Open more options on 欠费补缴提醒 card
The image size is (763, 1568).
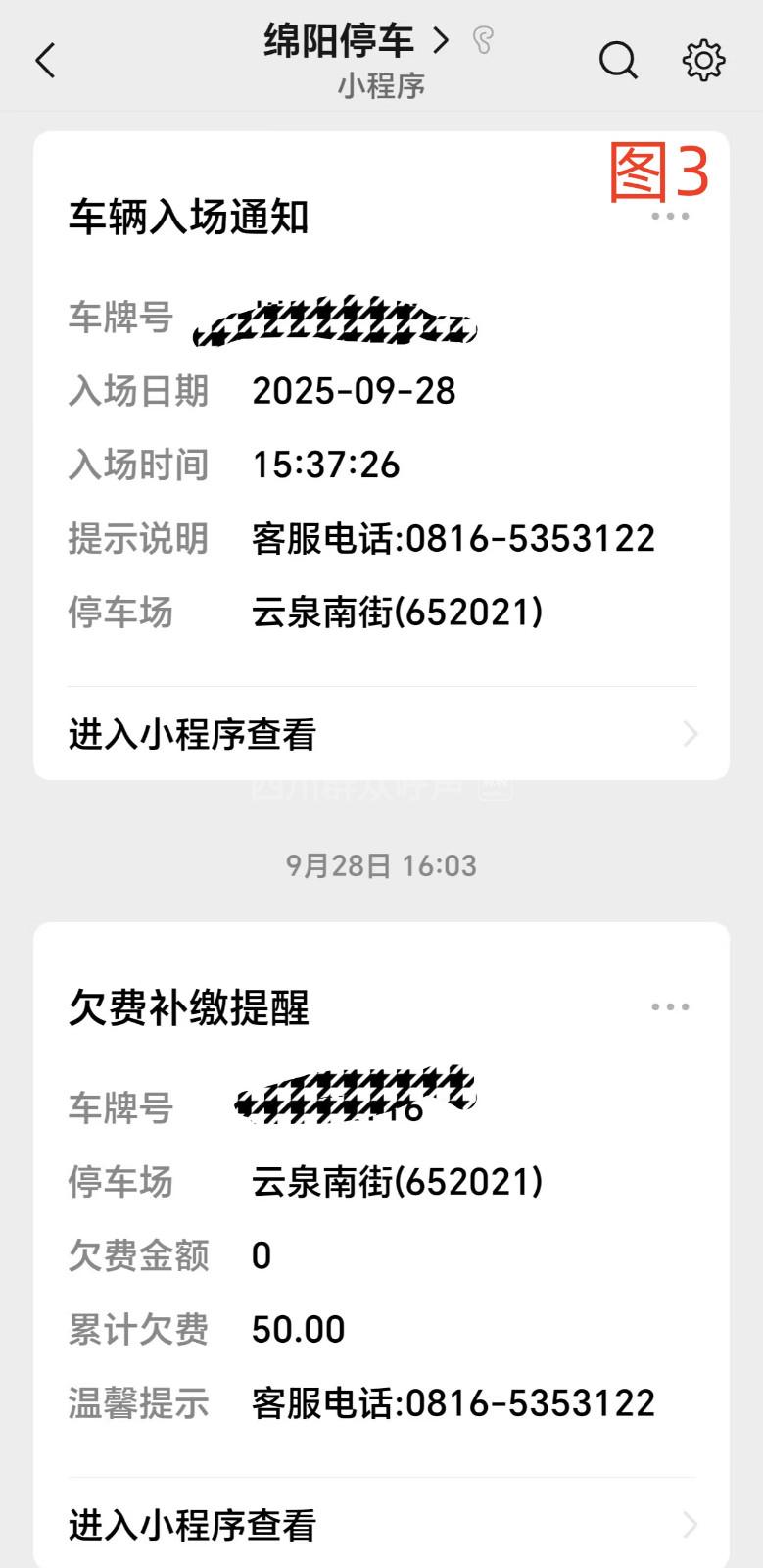click(x=670, y=1007)
